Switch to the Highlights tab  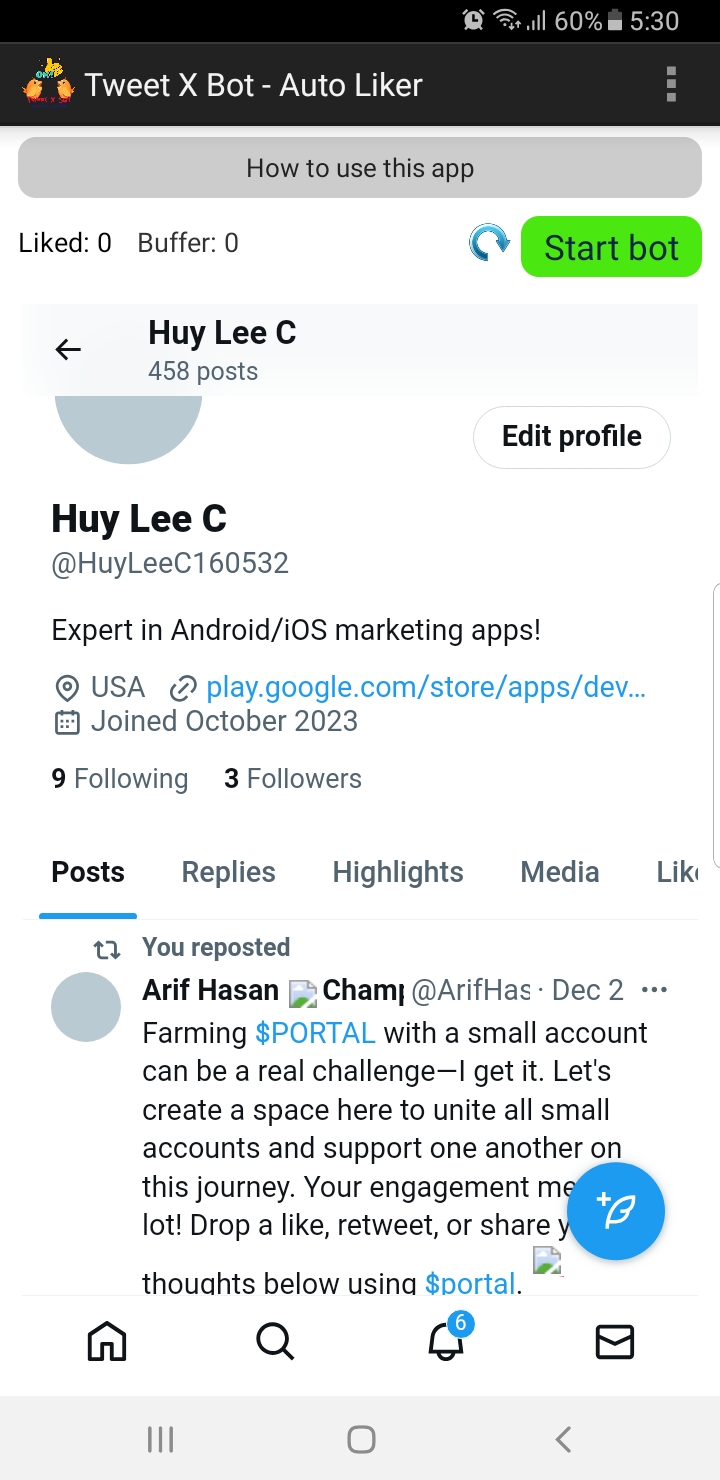[x=398, y=872]
